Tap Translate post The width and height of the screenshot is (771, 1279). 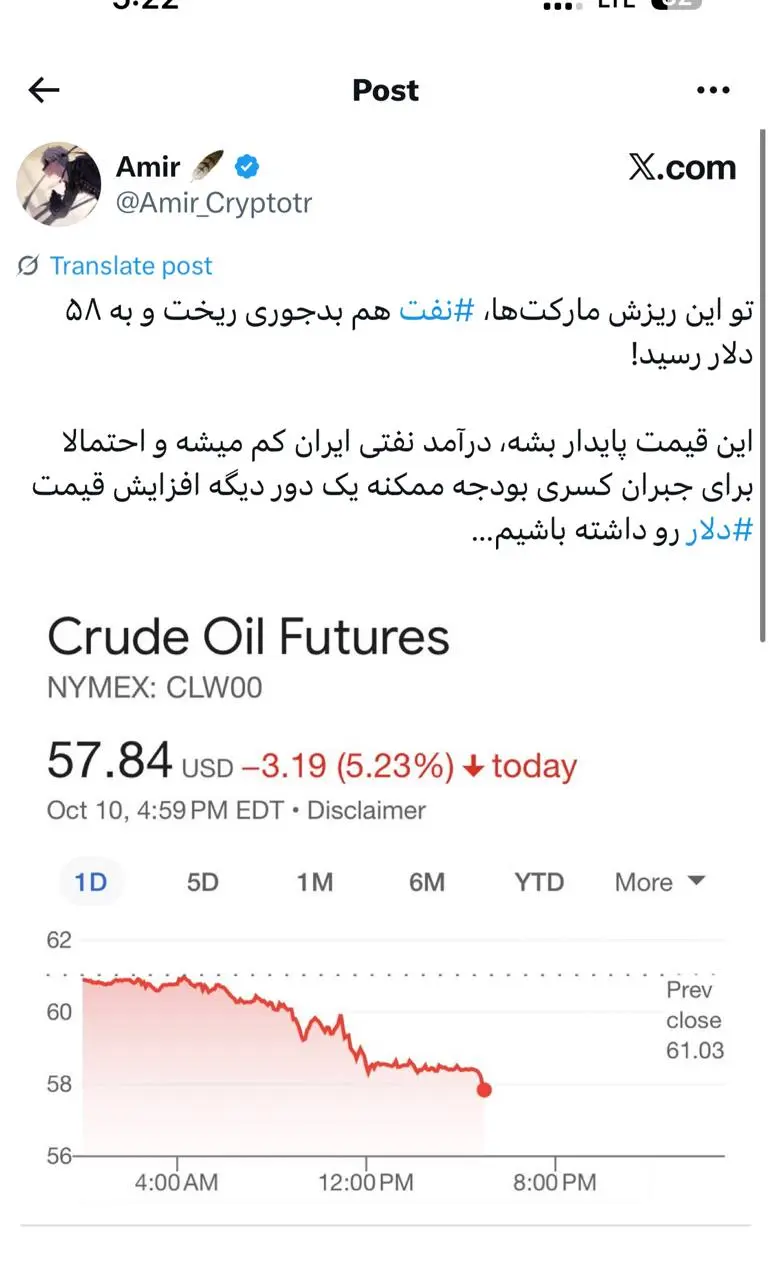(130, 266)
